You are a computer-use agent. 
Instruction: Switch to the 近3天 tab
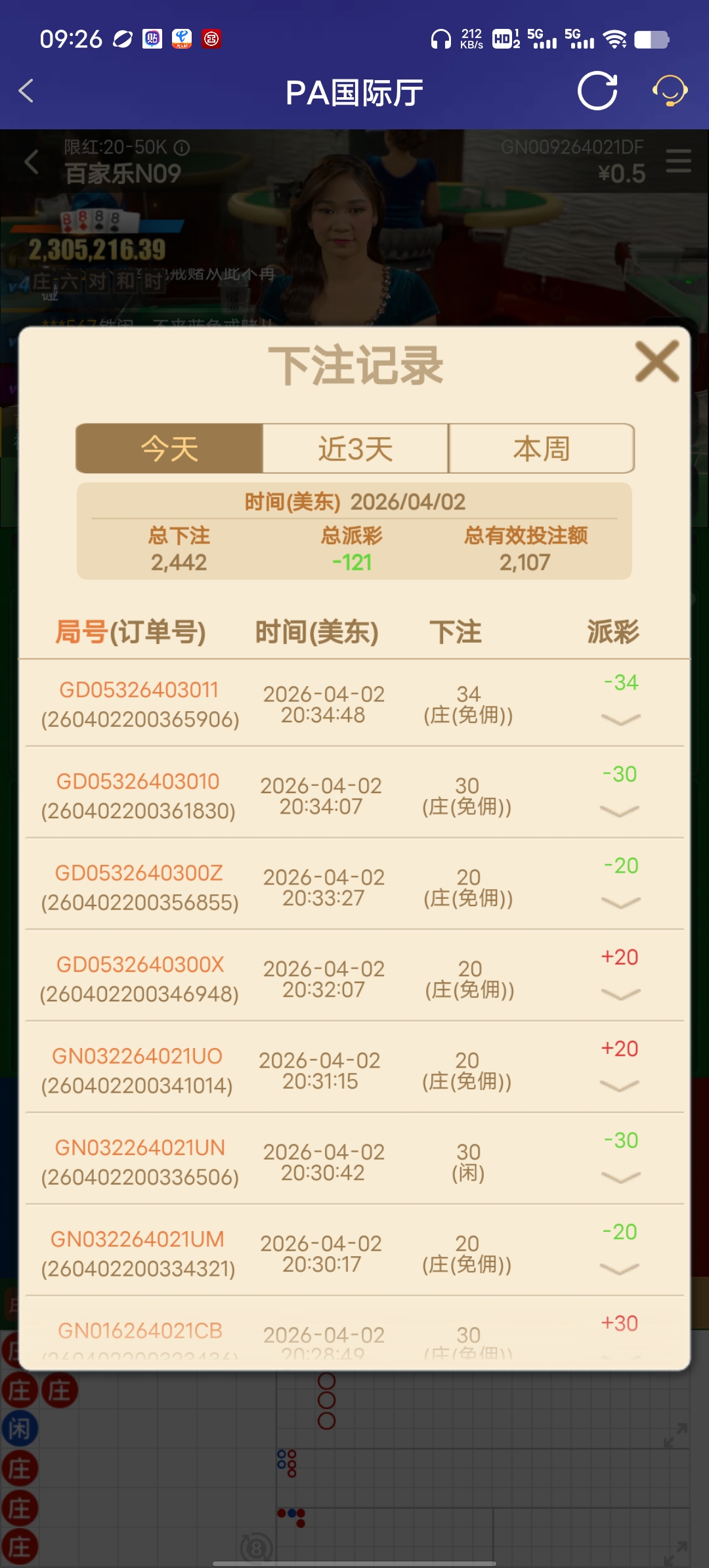[354, 448]
